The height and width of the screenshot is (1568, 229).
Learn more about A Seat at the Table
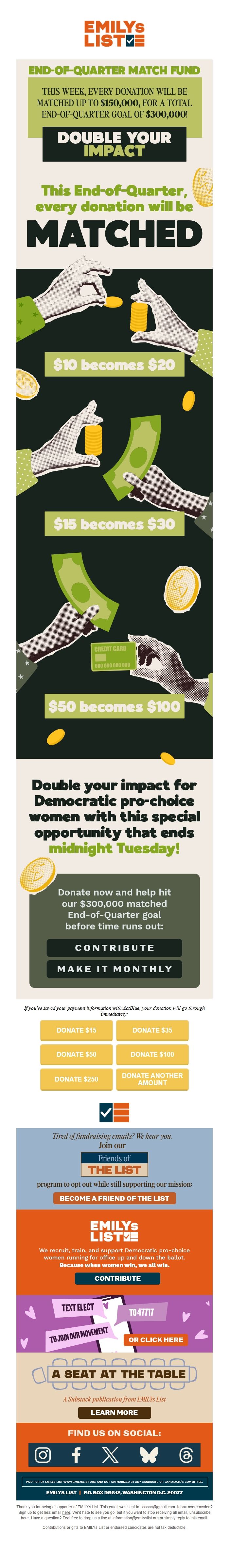click(x=114, y=1412)
